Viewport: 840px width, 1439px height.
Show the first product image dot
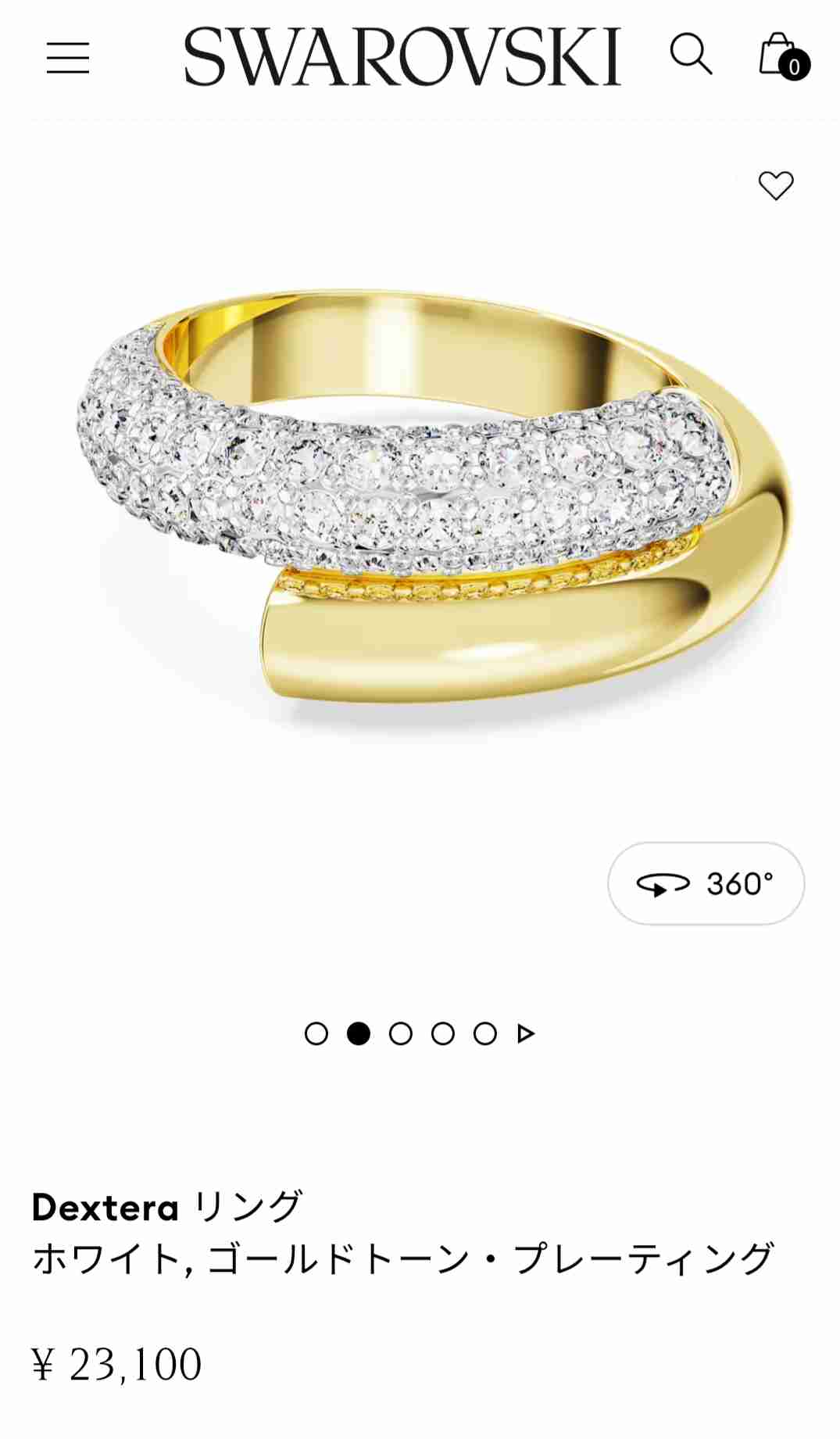point(316,1033)
